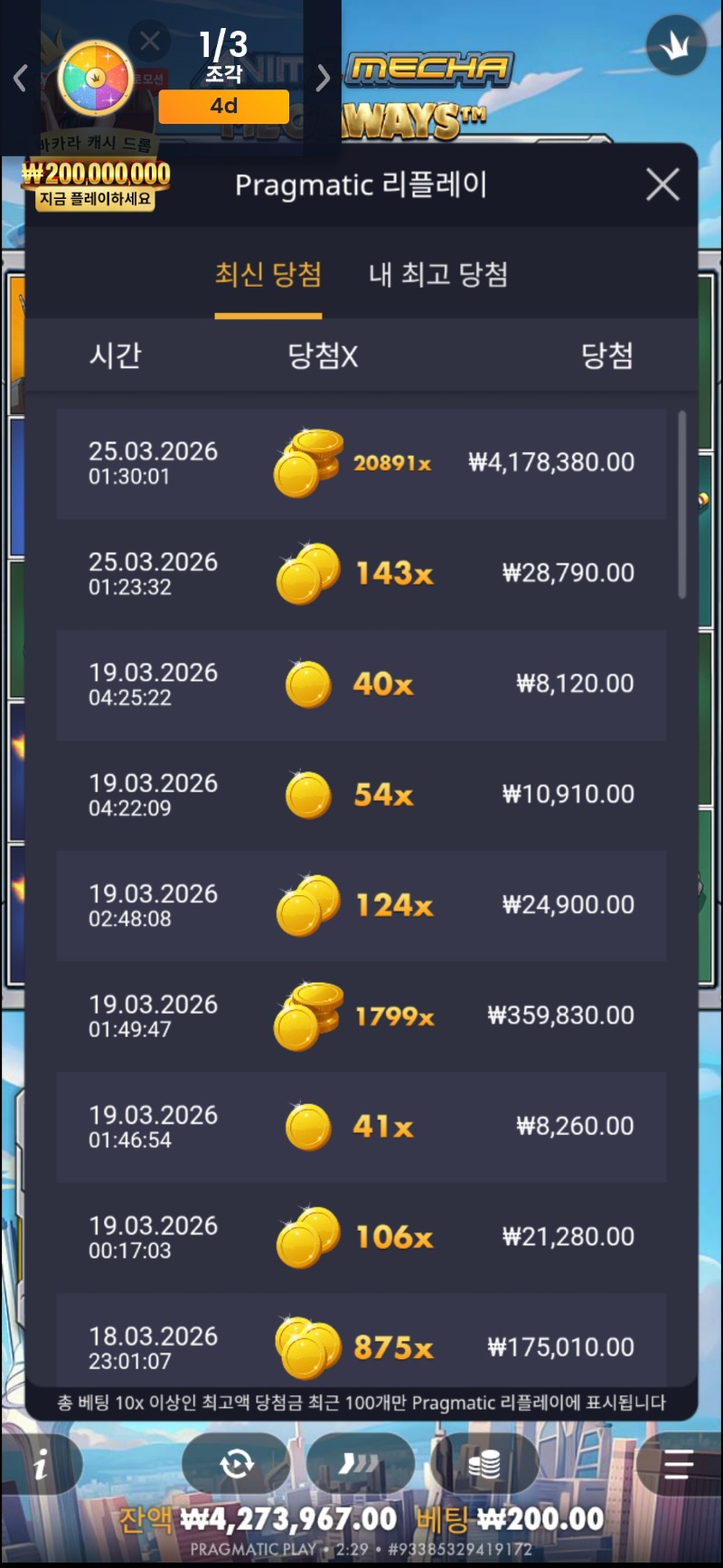Open the 41x win replay
This screenshot has height=1568, width=723.
point(361,1127)
